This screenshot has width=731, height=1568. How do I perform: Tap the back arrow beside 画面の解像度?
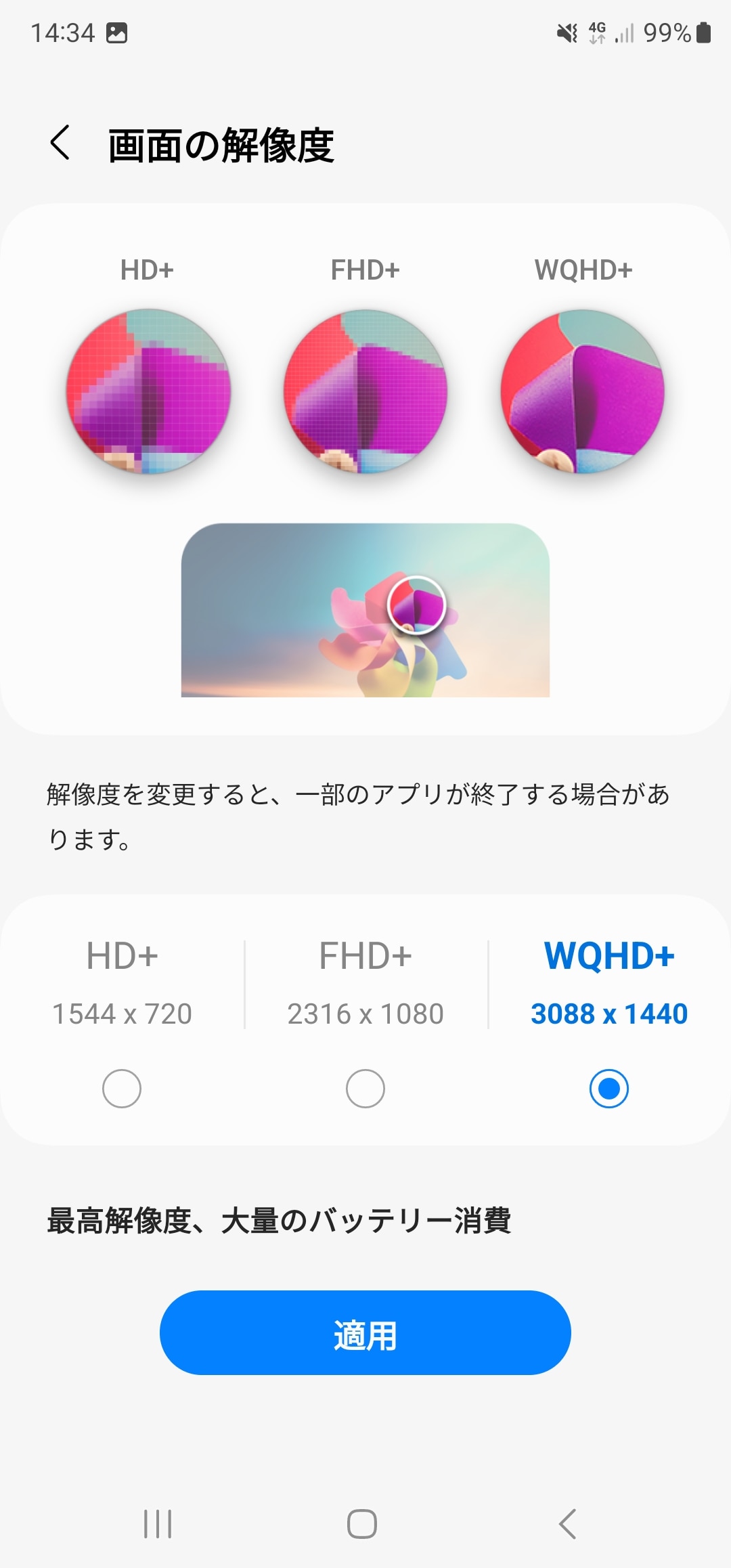click(x=60, y=144)
